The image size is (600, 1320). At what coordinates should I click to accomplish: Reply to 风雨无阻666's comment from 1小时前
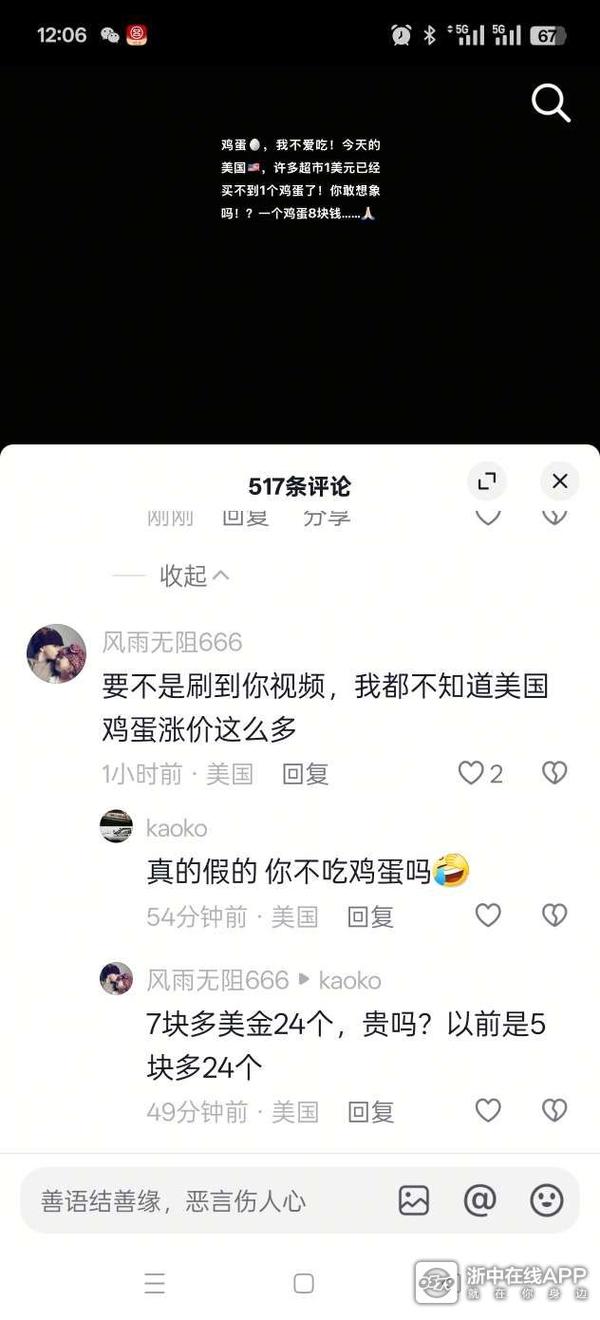pyautogui.click(x=305, y=774)
